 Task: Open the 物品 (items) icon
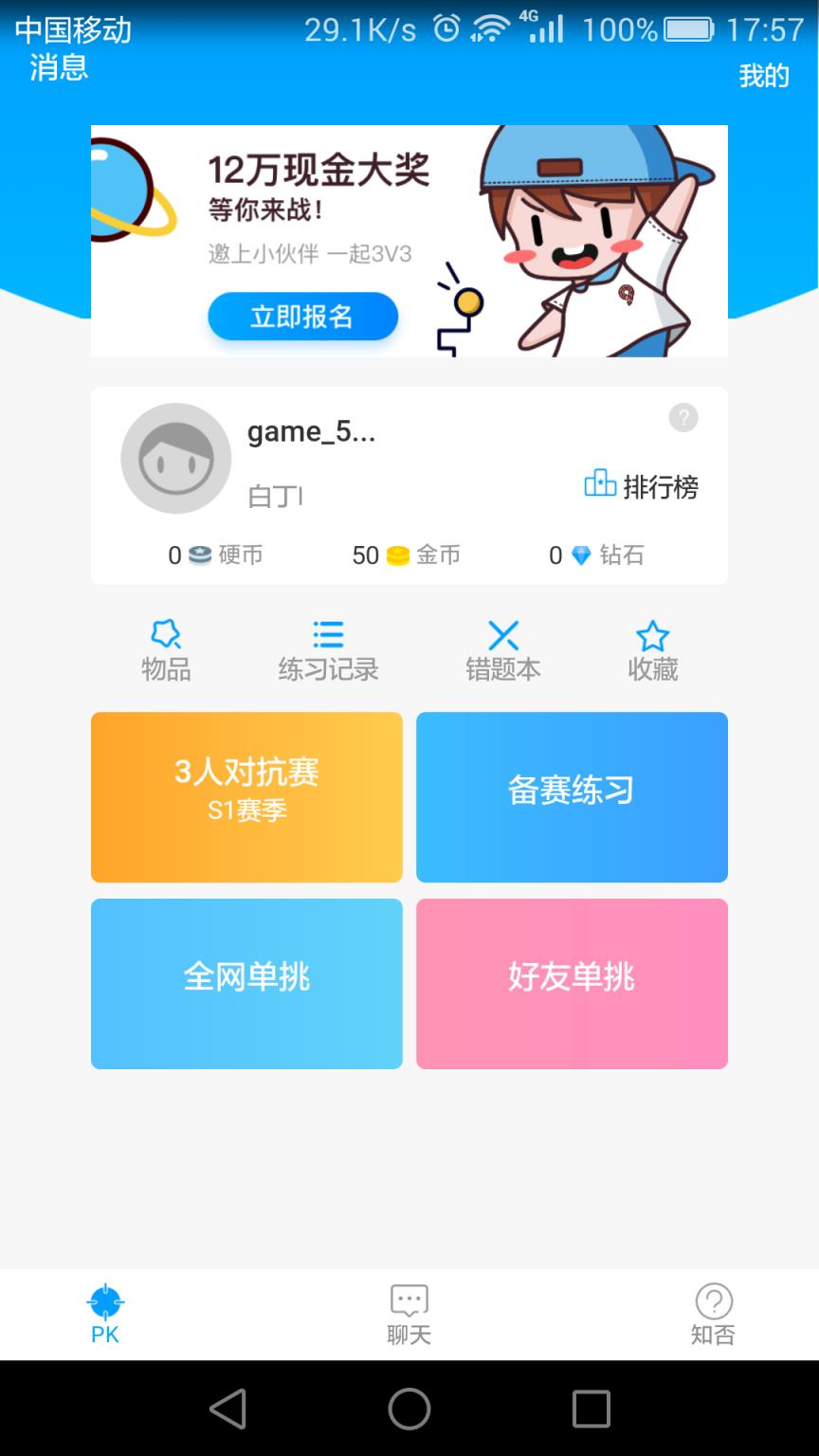[x=165, y=647]
